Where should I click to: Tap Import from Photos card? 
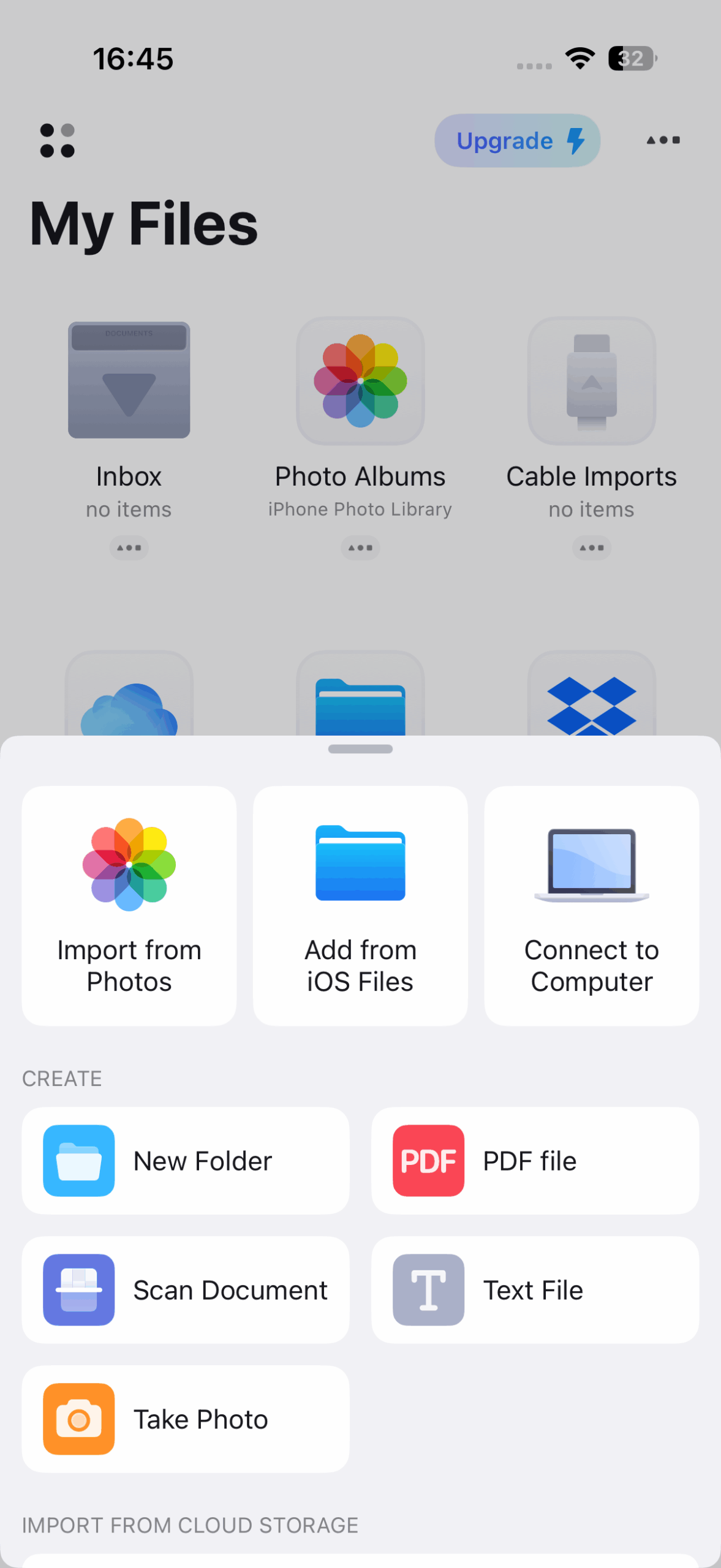coord(129,905)
